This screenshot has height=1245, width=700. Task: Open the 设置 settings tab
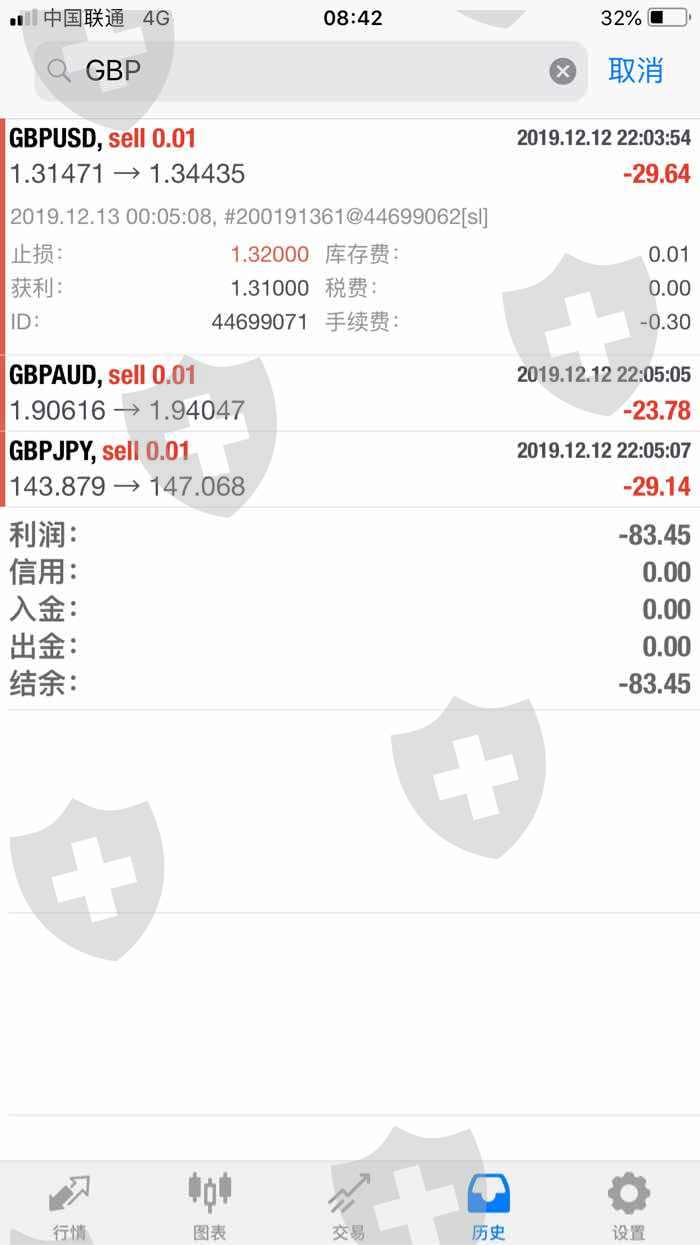point(629,1205)
